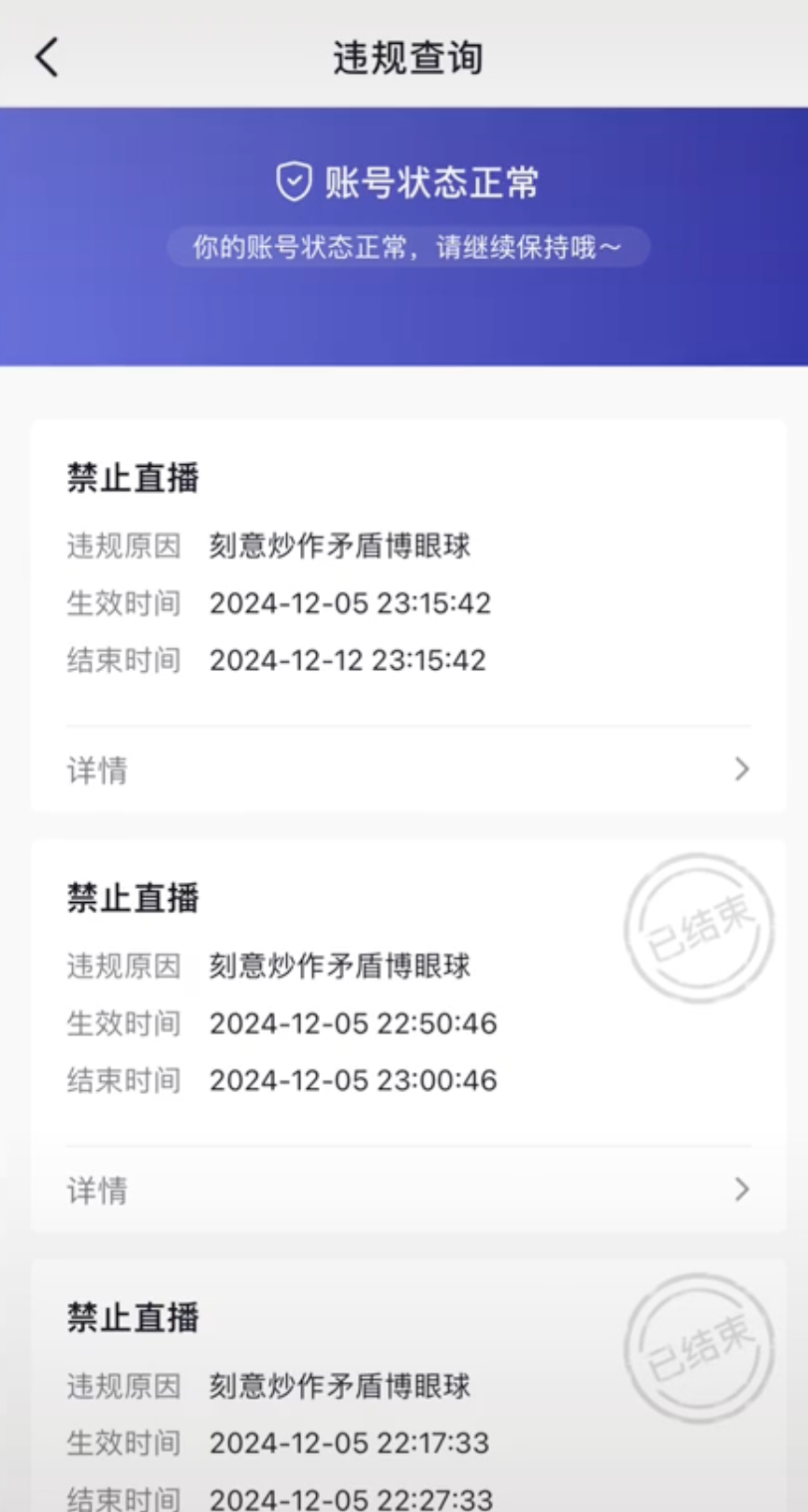Viewport: 808px width, 1512px height.
Task: Open 详情 for the ban starting 2024-12-05 22:50:46
Action: 409,1190
